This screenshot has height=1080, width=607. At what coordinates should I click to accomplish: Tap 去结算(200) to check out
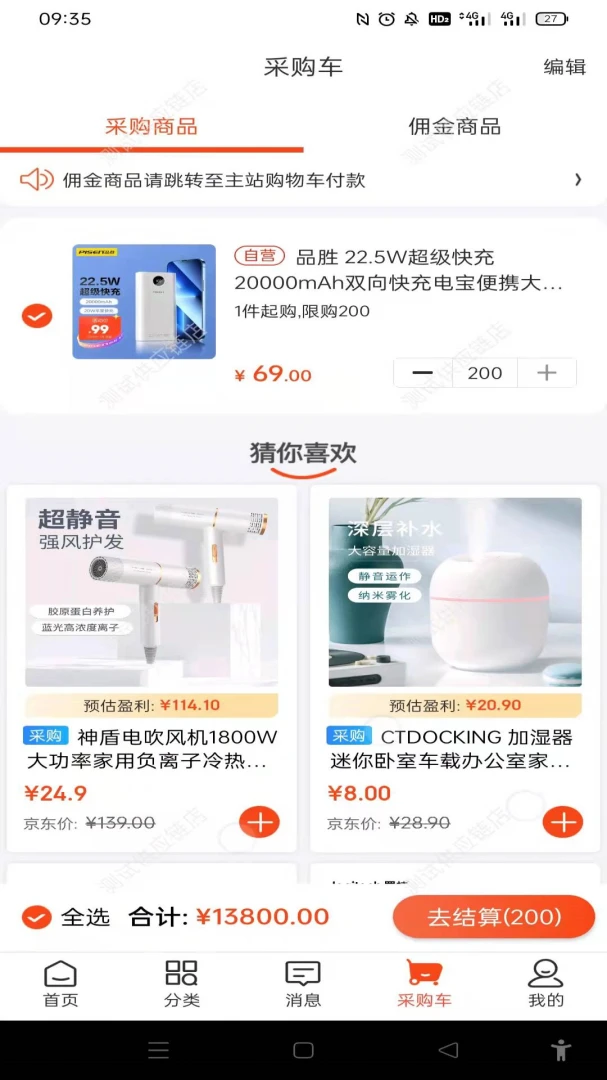(494, 917)
